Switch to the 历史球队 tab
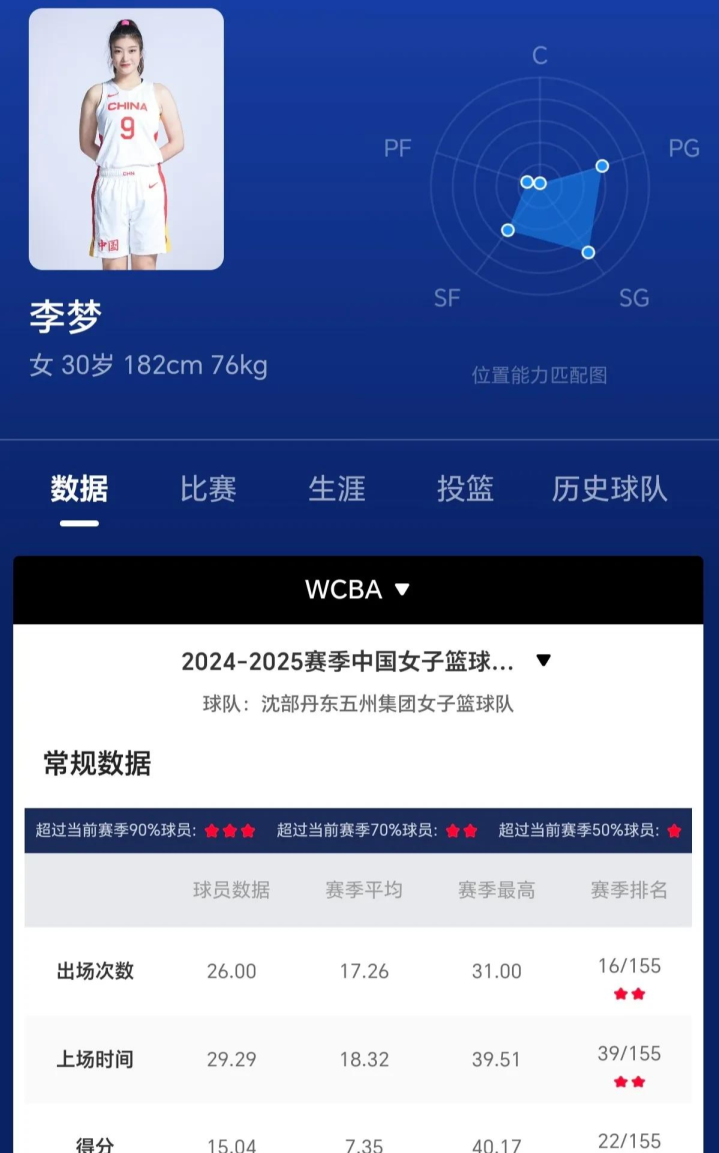This screenshot has height=1153, width=719. tap(609, 489)
